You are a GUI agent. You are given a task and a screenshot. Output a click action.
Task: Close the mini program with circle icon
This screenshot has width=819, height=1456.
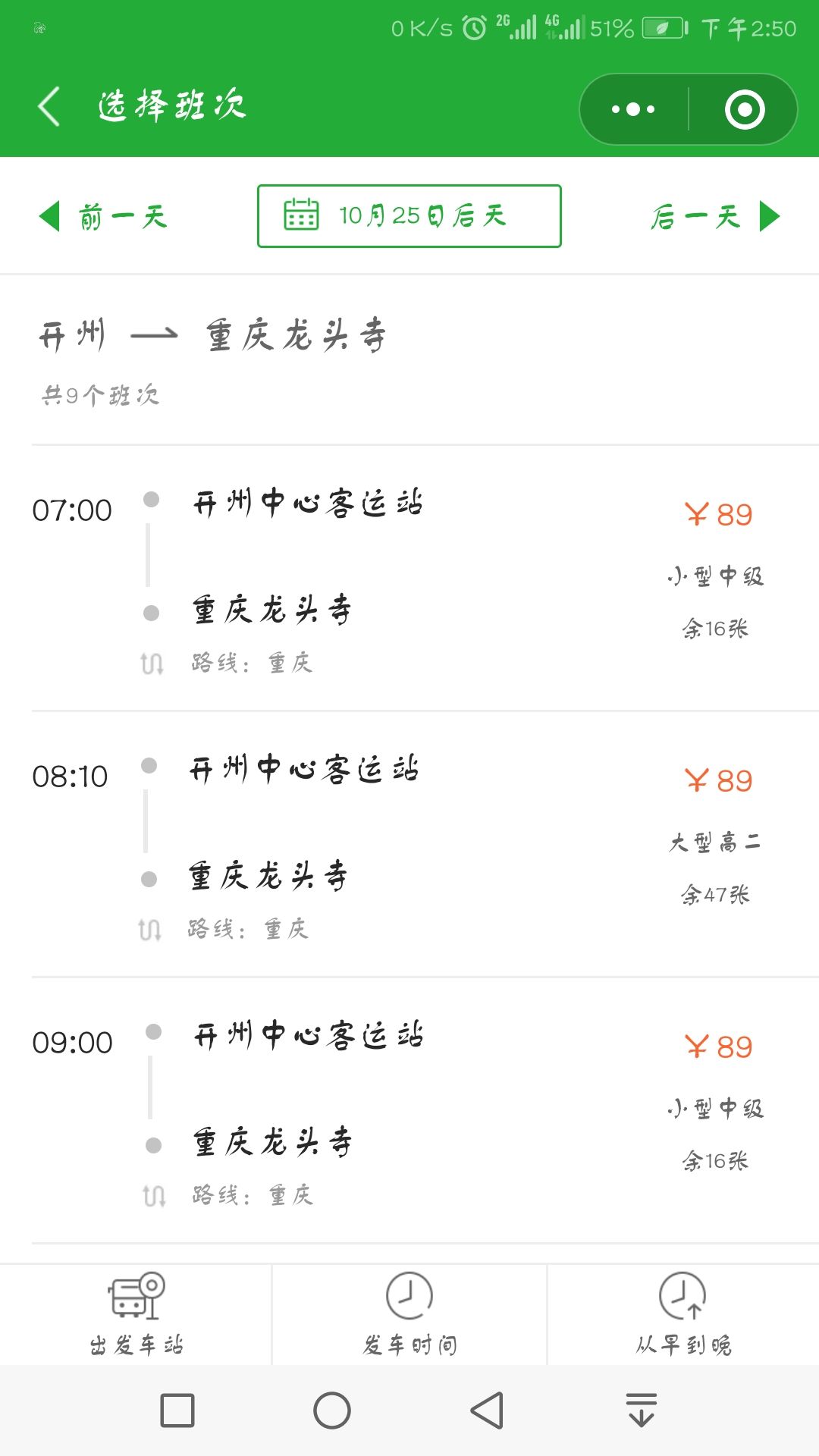[x=745, y=109]
